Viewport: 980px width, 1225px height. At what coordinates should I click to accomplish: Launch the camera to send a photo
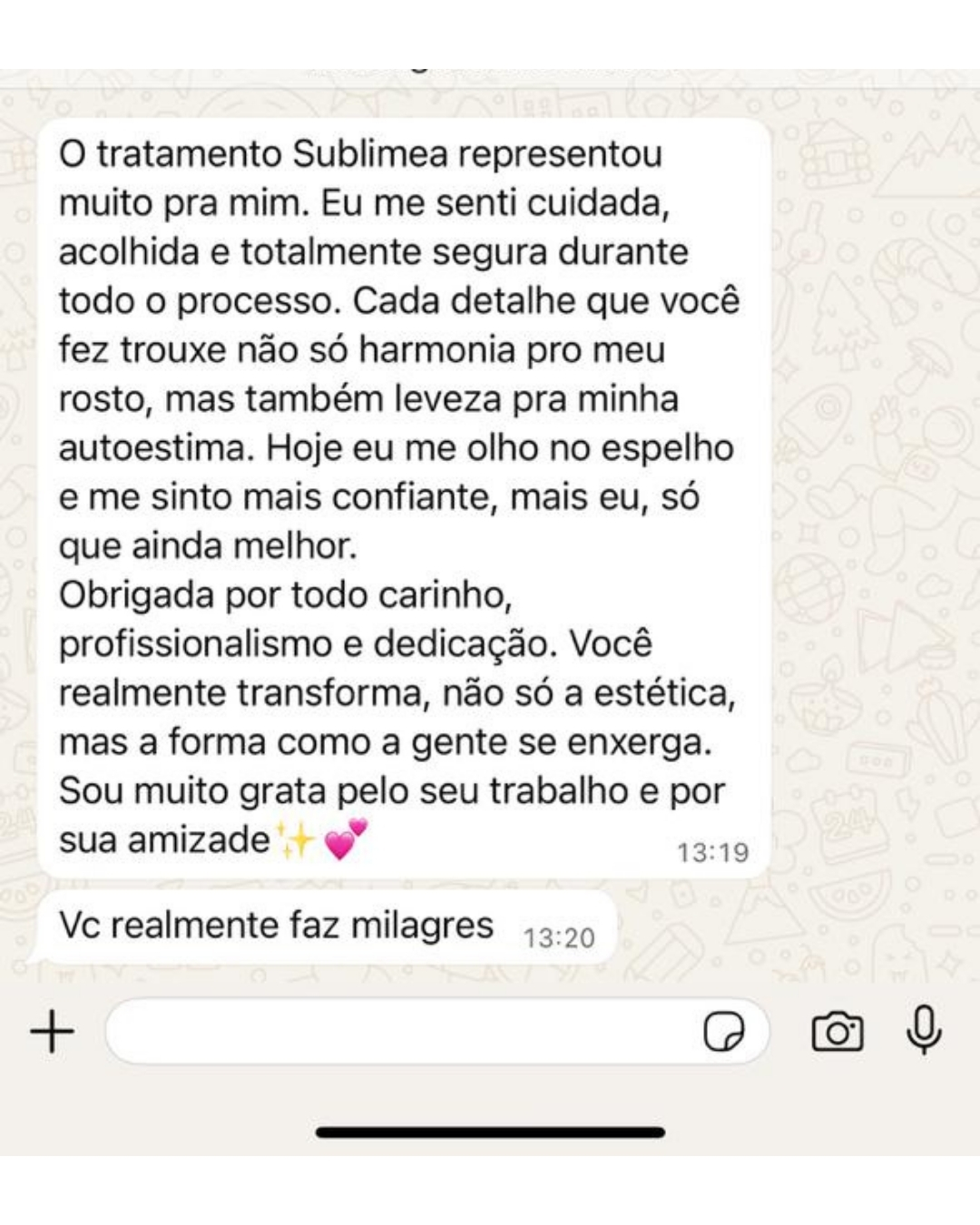click(837, 1032)
